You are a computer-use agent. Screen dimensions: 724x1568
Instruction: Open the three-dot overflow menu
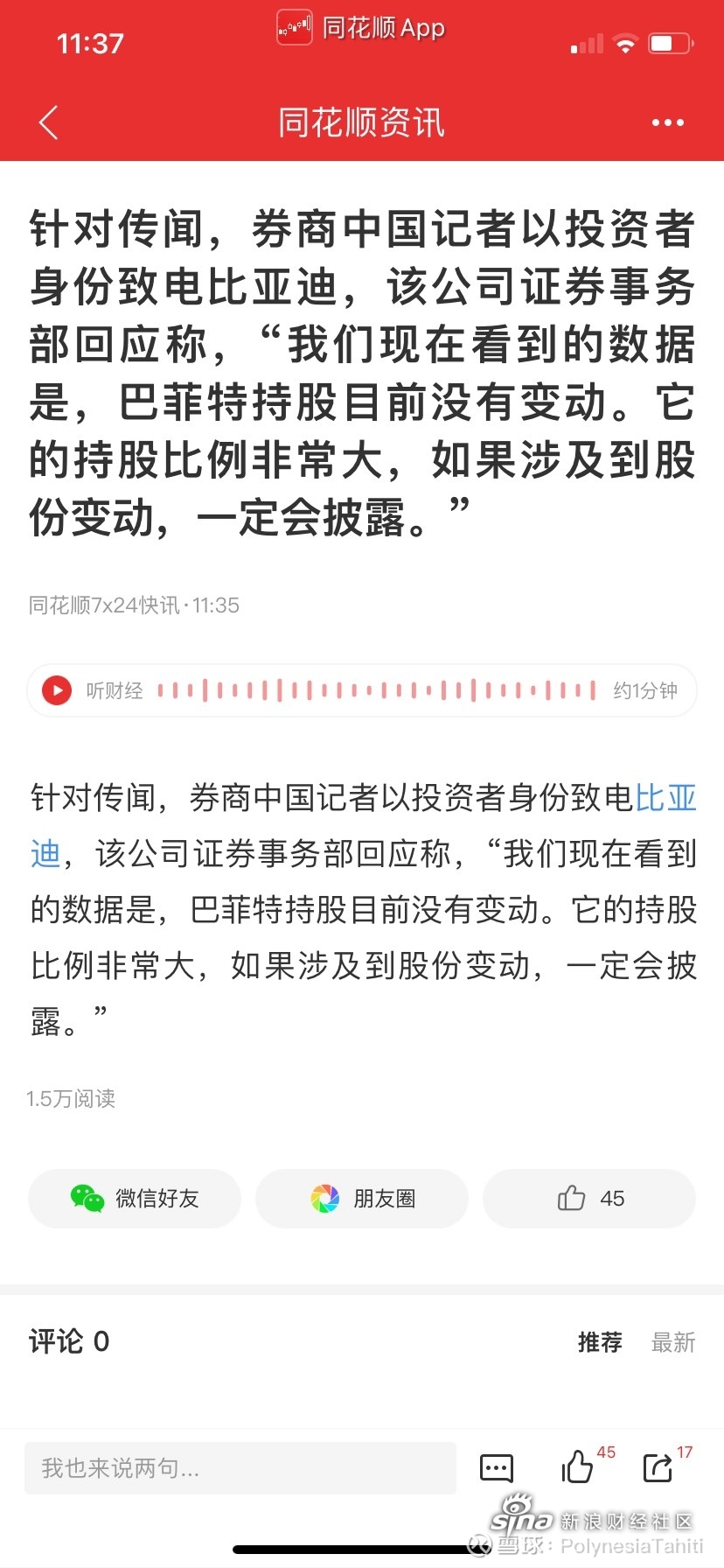[668, 122]
